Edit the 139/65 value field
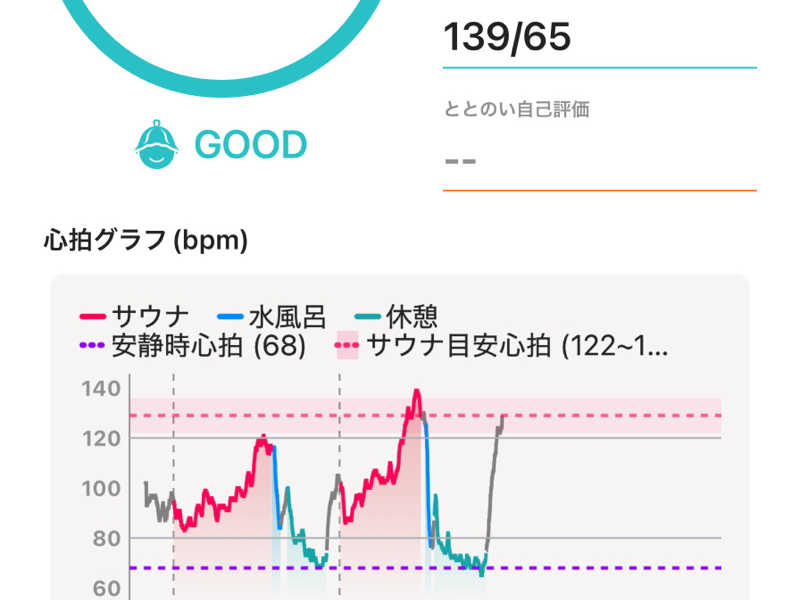Screen dimensions: 800x600 pos(598,40)
